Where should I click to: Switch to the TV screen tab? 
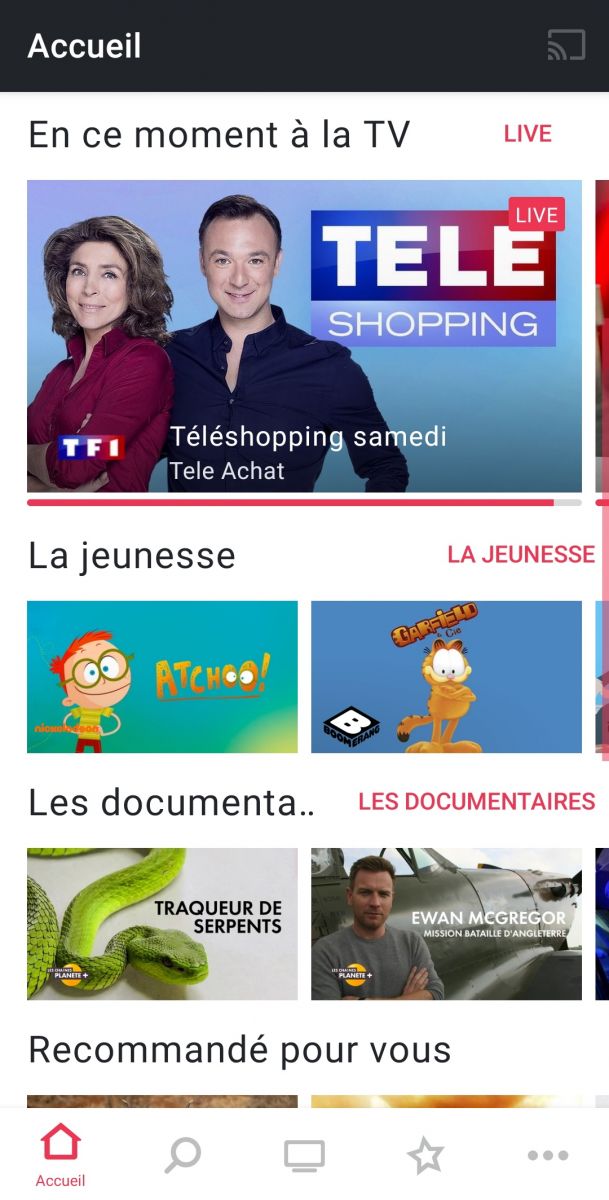pyautogui.click(x=304, y=1155)
